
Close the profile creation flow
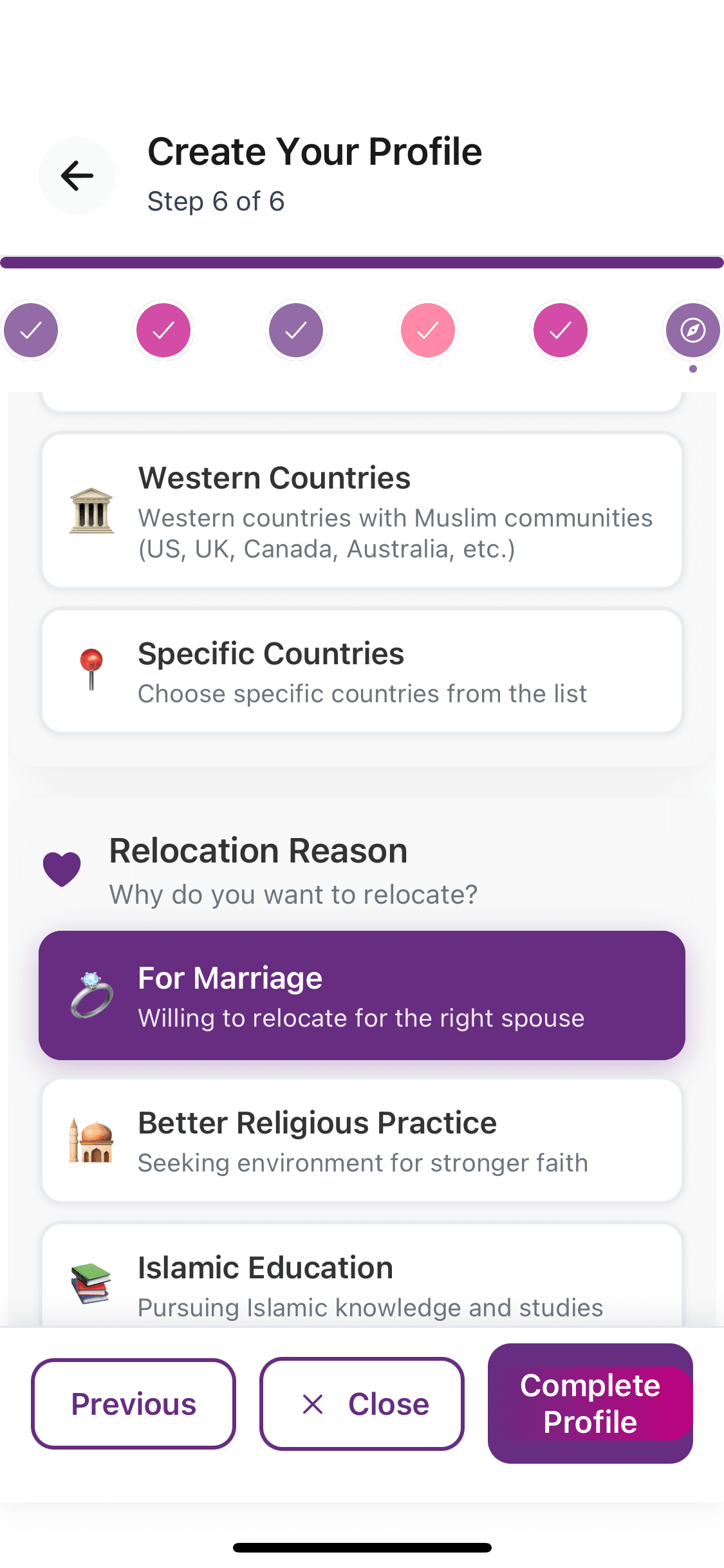point(362,1404)
